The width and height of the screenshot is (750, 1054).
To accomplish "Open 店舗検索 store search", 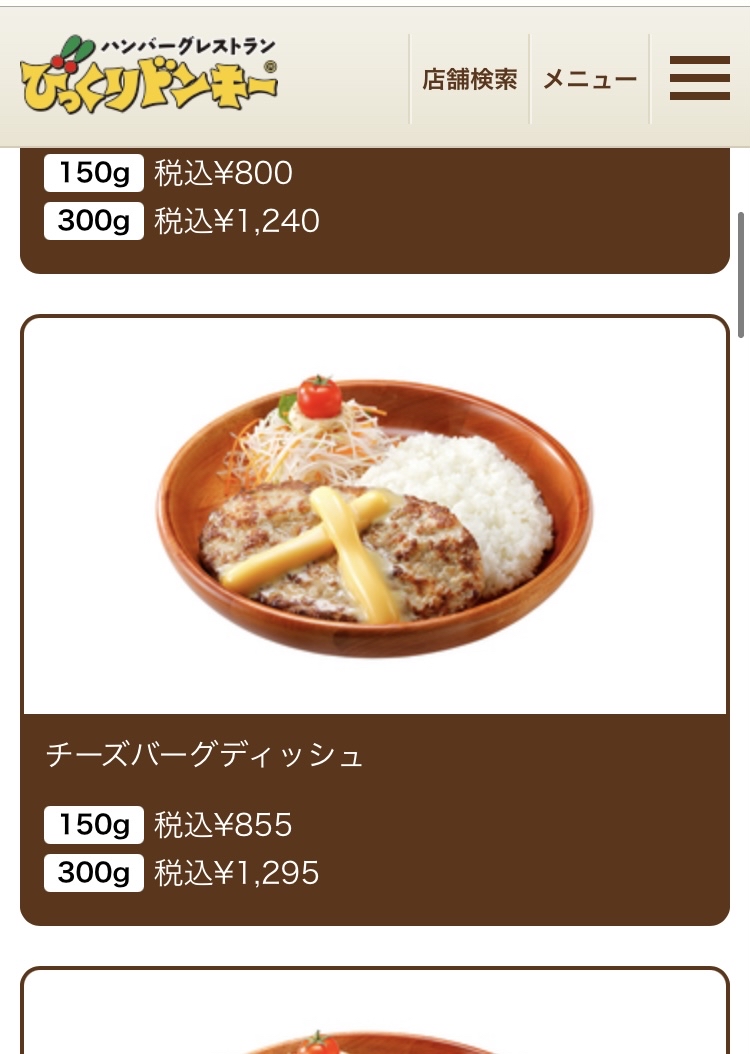I will (x=469, y=79).
